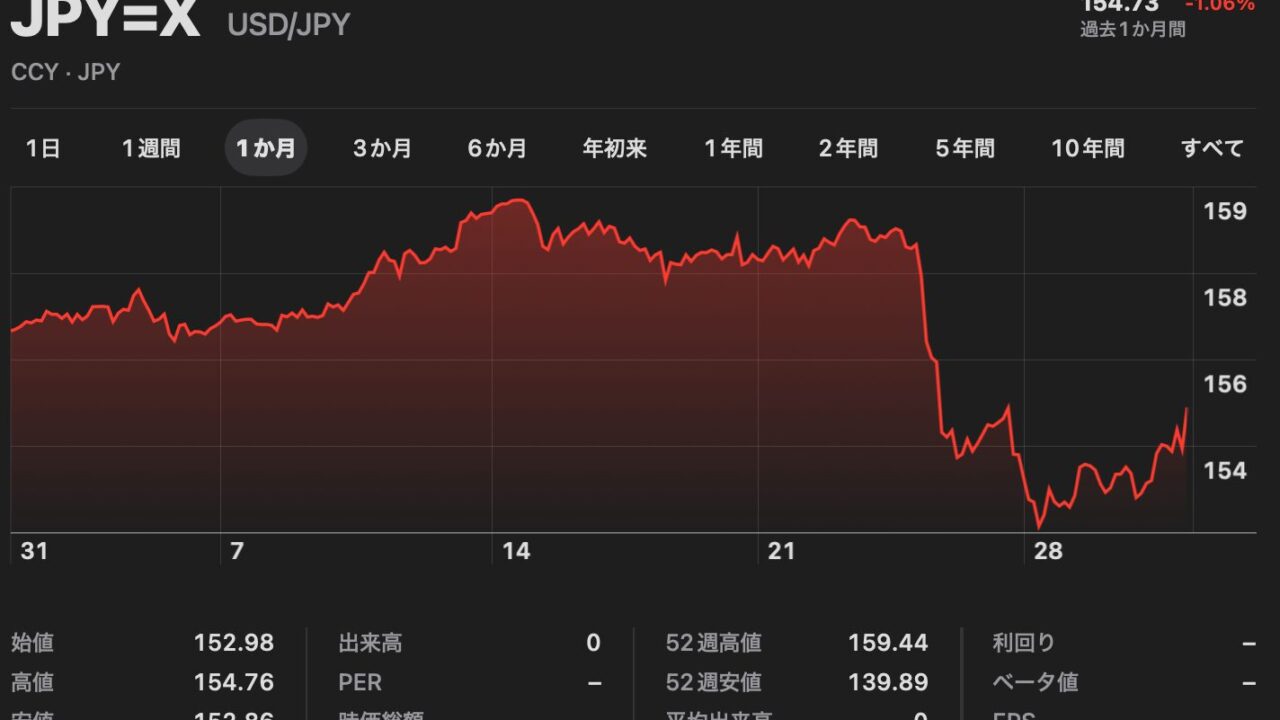This screenshot has width=1280, height=720.
Task: Switch to the 2年間 range
Action: point(848,149)
